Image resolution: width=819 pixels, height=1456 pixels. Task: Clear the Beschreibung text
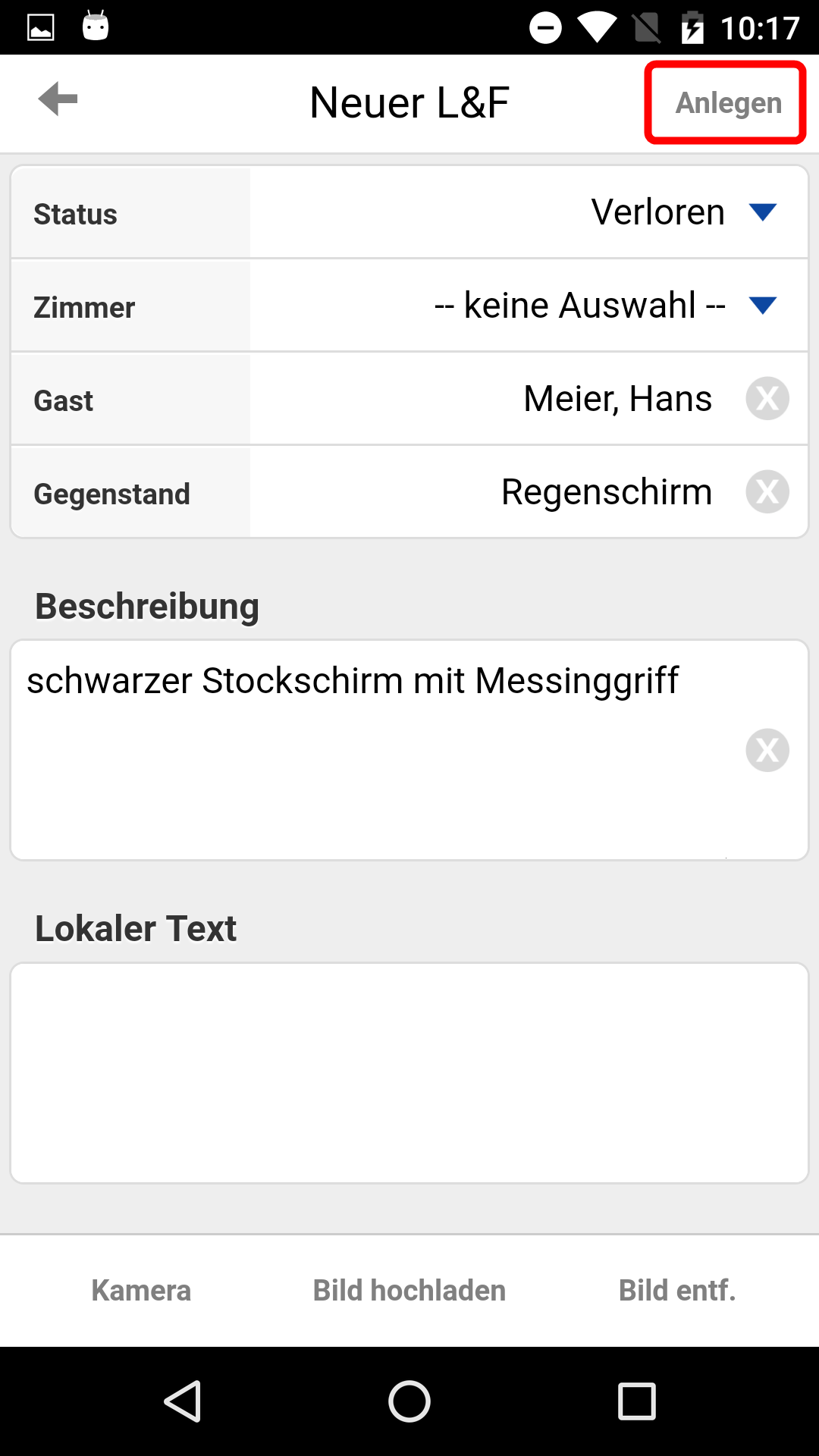(767, 750)
